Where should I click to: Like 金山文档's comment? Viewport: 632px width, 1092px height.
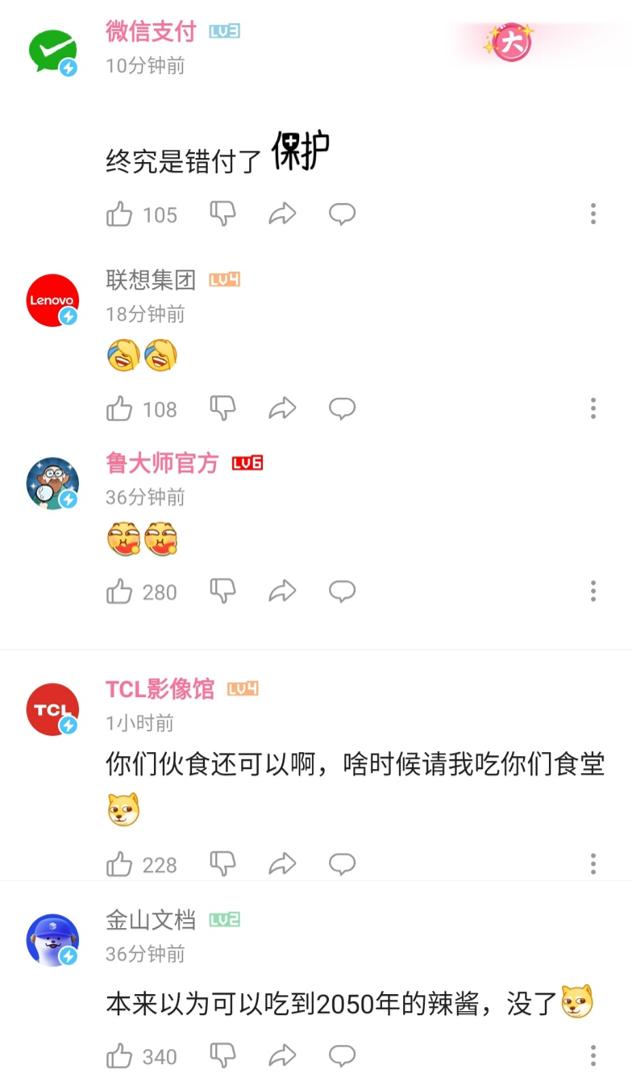pyautogui.click(x=119, y=1056)
